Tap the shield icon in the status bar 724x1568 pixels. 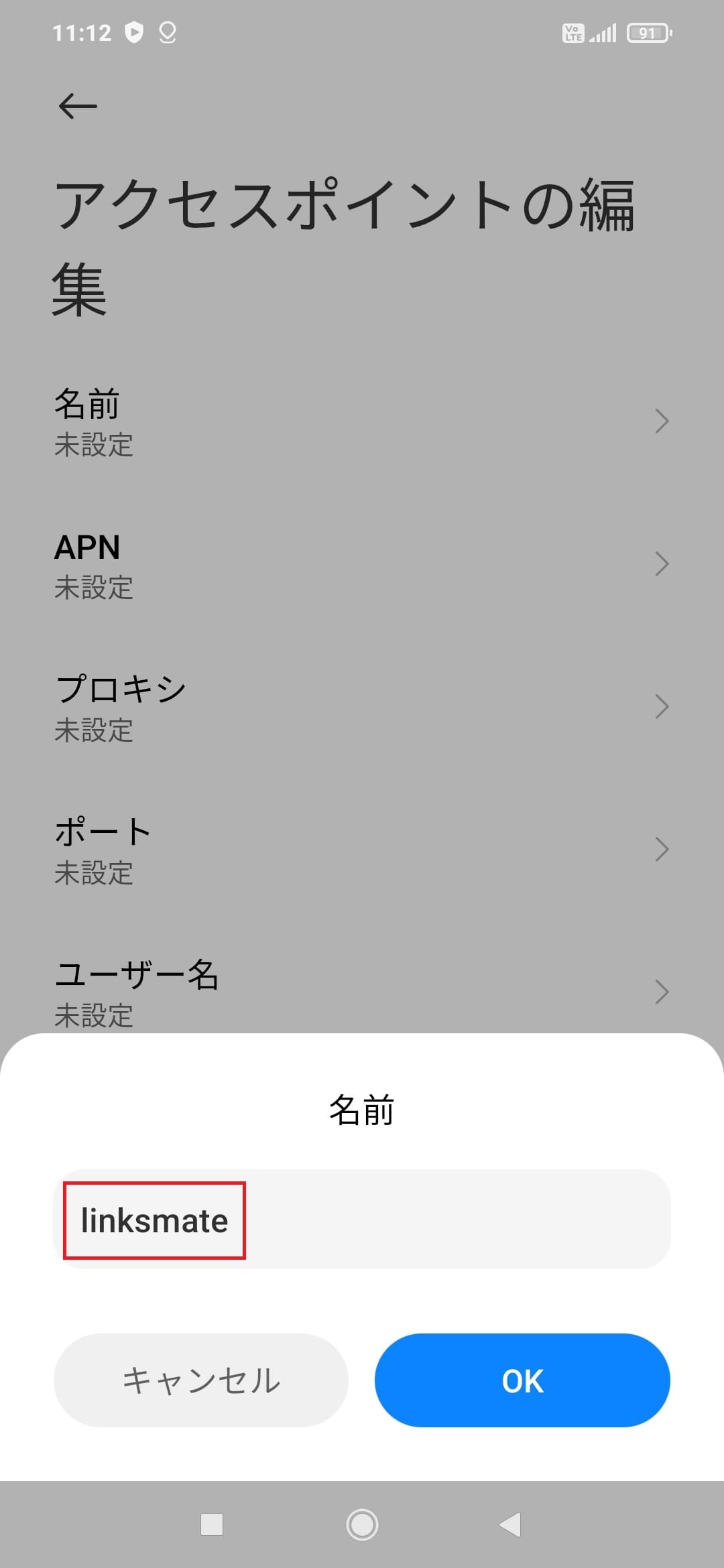(134, 32)
